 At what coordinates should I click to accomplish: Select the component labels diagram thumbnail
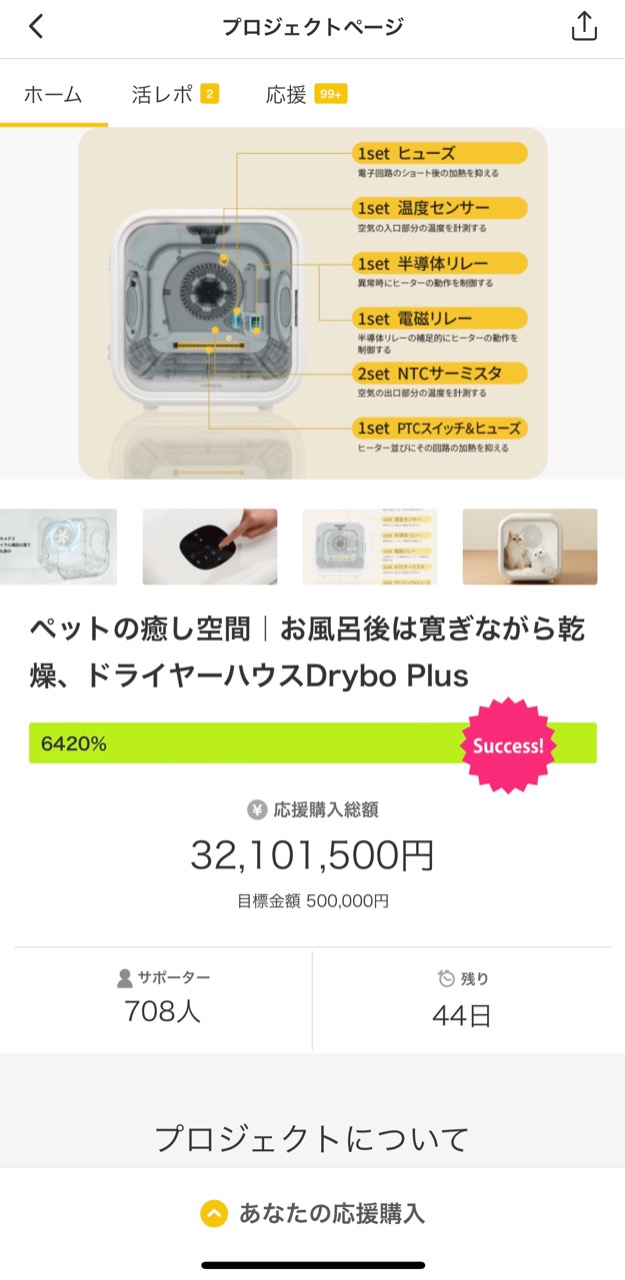tap(370, 547)
